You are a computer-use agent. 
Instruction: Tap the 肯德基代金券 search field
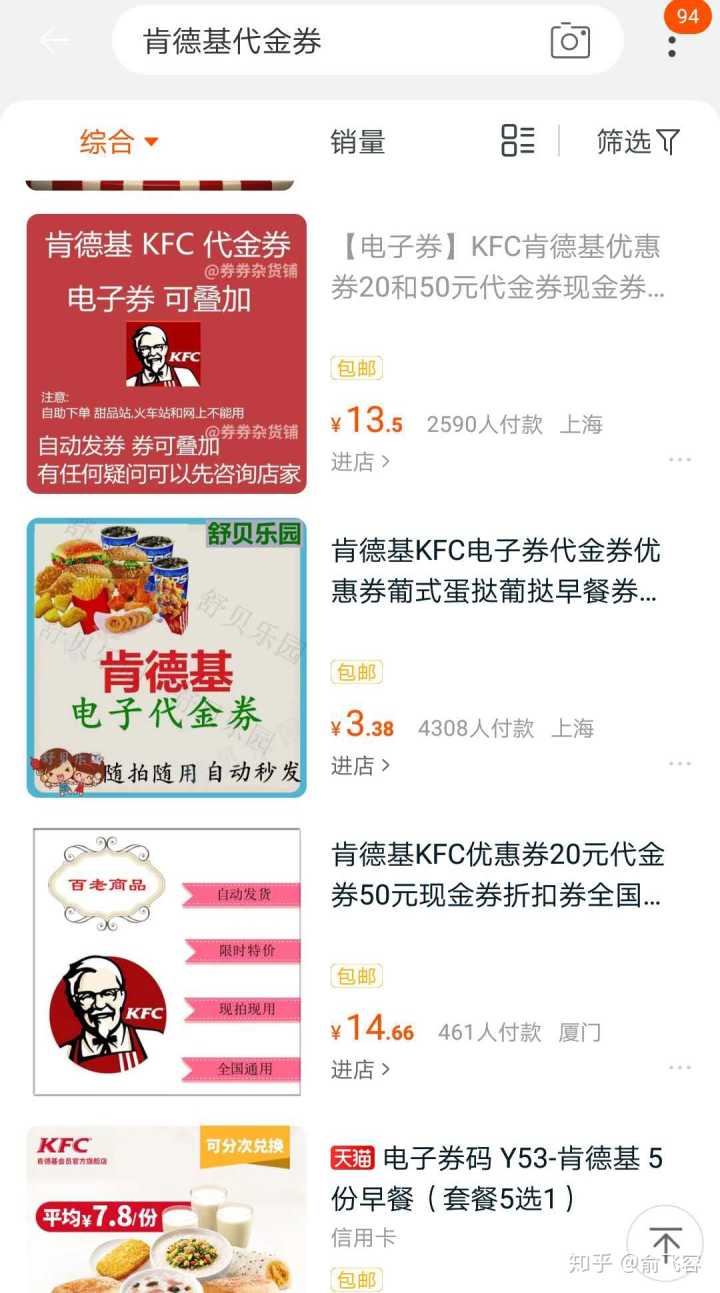coord(330,41)
